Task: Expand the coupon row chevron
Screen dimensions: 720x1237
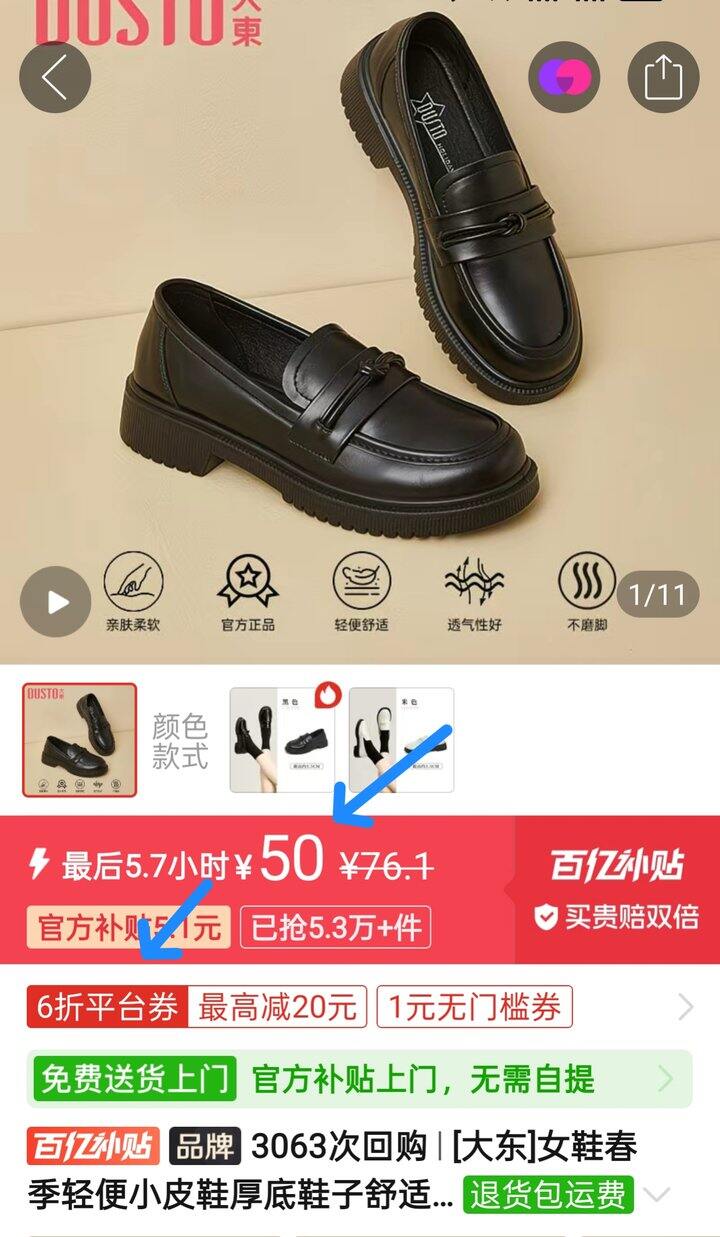Action: click(685, 1007)
